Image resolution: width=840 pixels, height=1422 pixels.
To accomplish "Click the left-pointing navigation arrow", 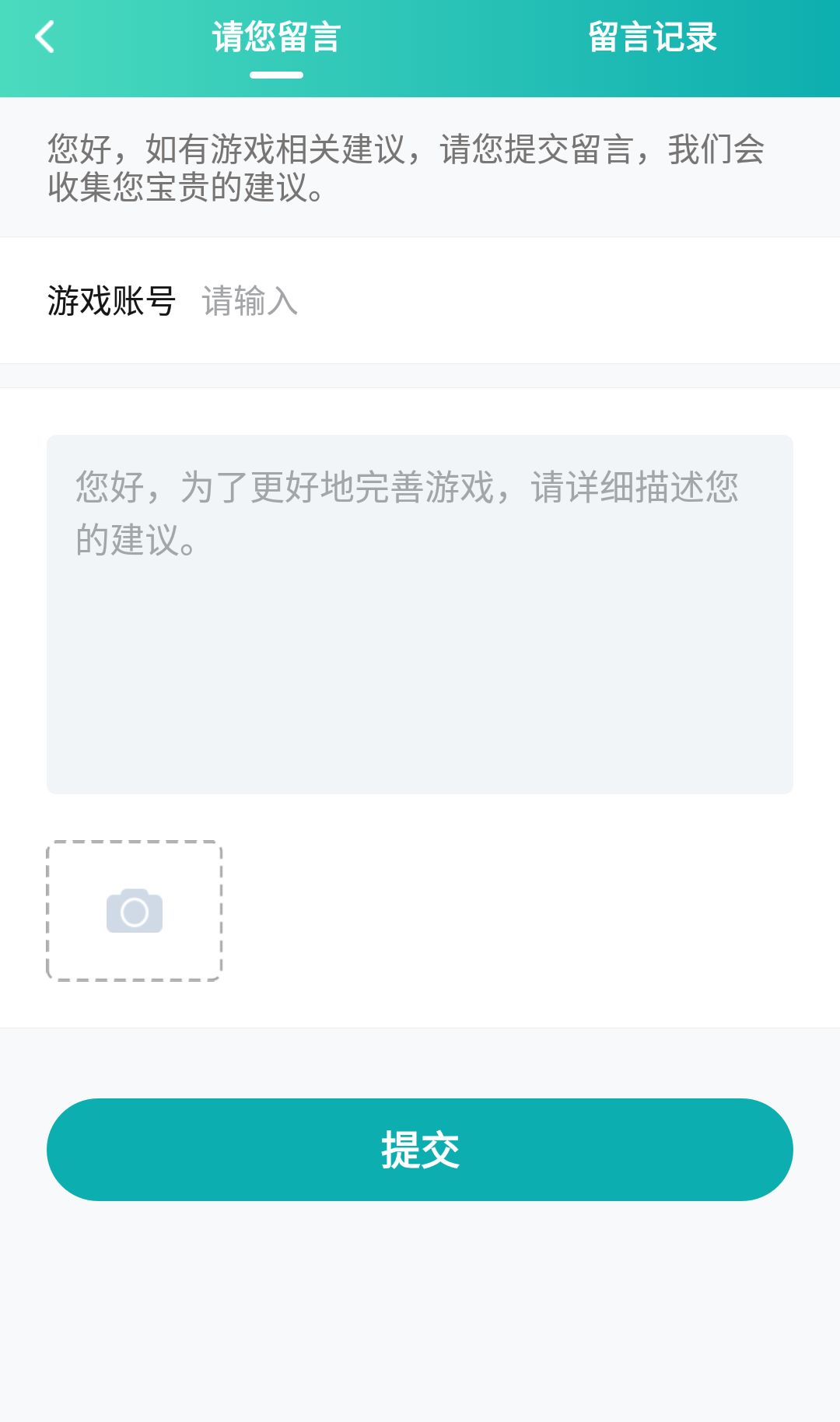I will click(44, 37).
